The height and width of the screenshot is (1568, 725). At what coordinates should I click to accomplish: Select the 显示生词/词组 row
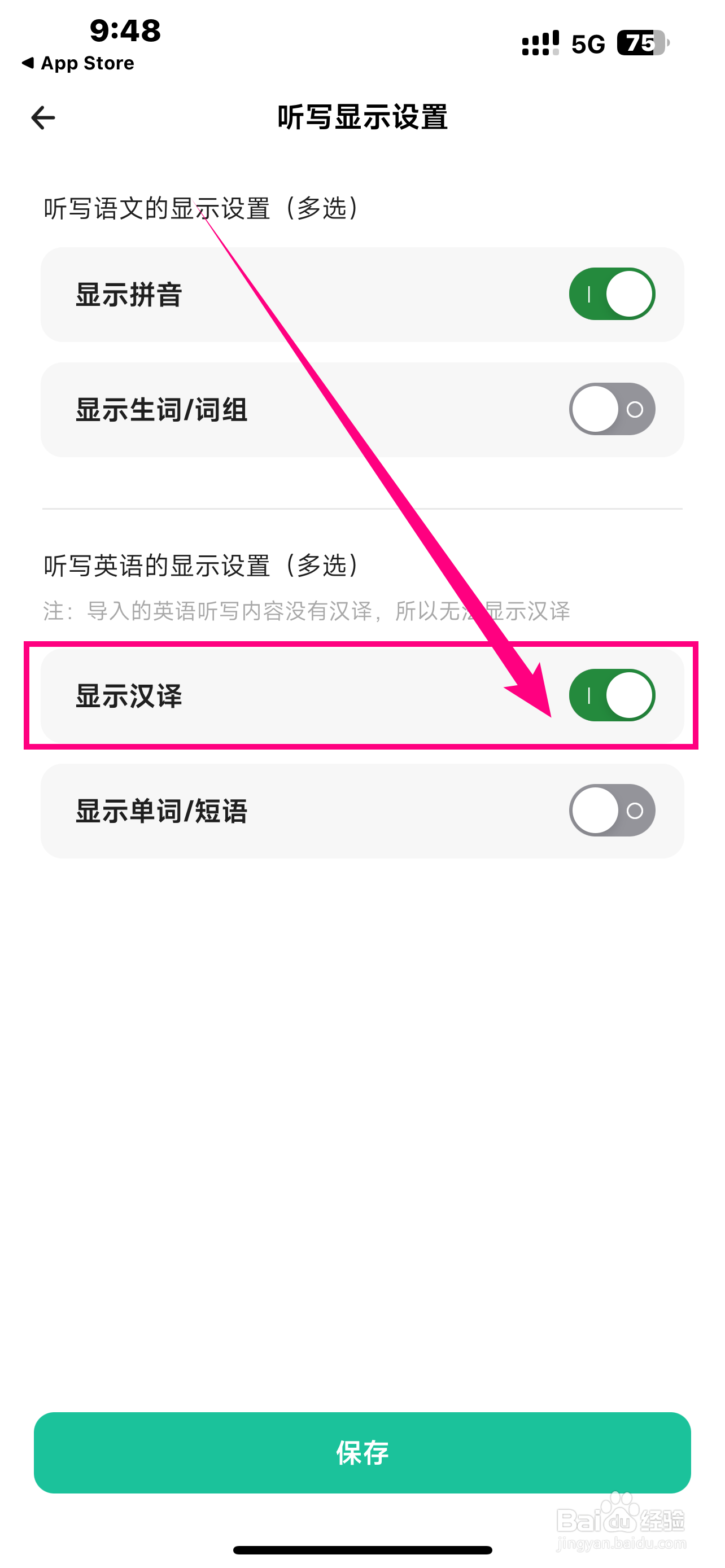(243, 409)
